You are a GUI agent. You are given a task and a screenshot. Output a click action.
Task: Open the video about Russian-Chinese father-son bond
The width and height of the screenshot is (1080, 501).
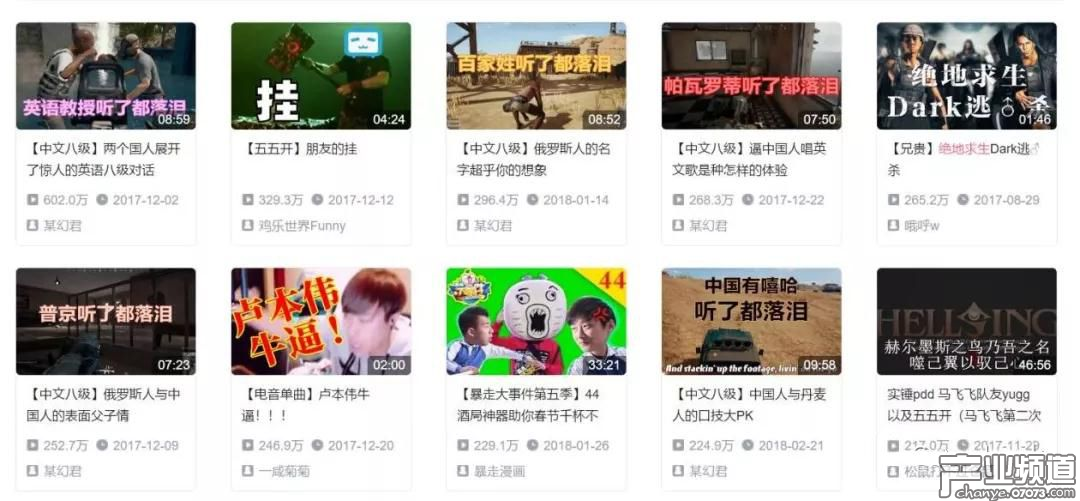[105, 321]
